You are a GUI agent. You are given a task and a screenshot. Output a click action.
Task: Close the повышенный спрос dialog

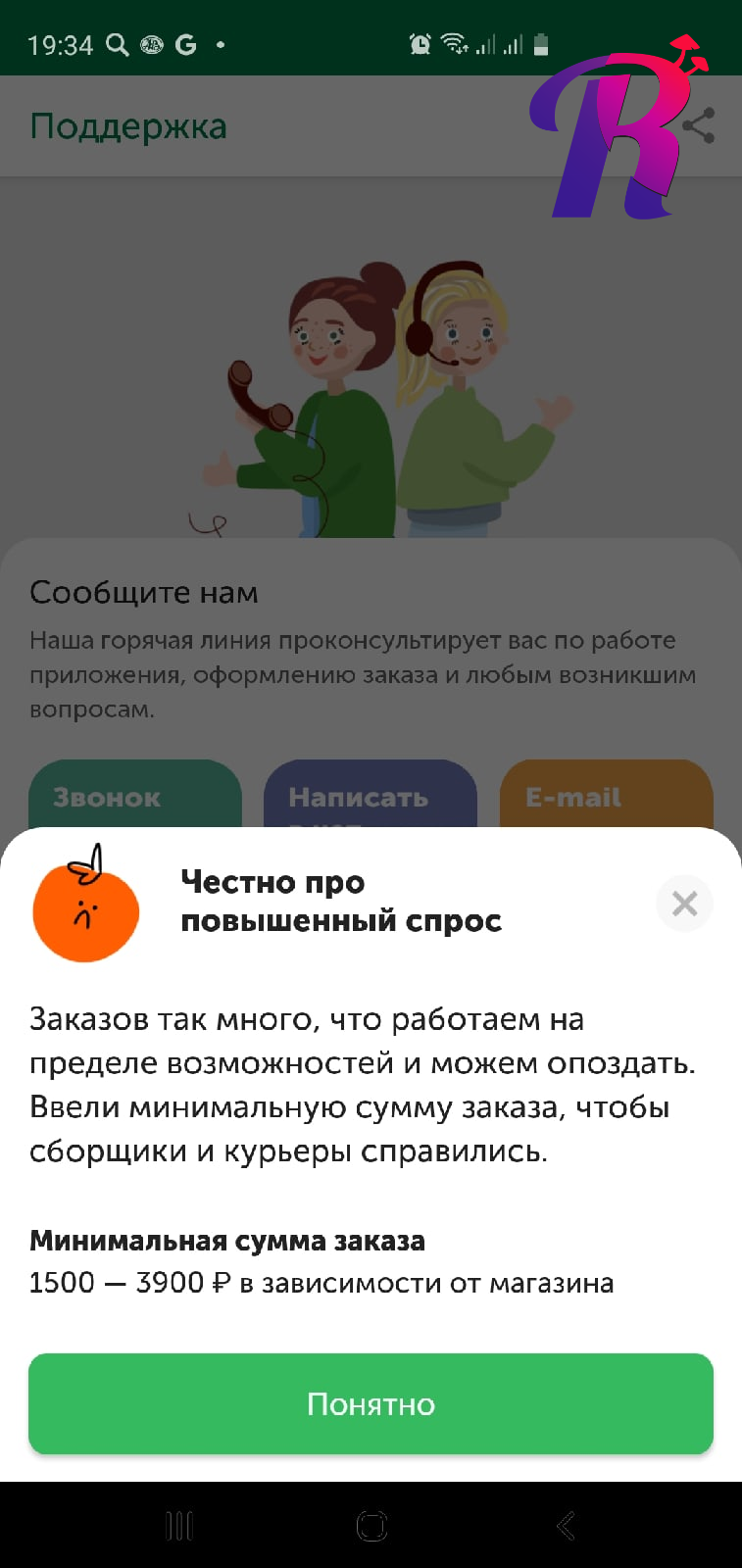pyautogui.click(x=684, y=903)
